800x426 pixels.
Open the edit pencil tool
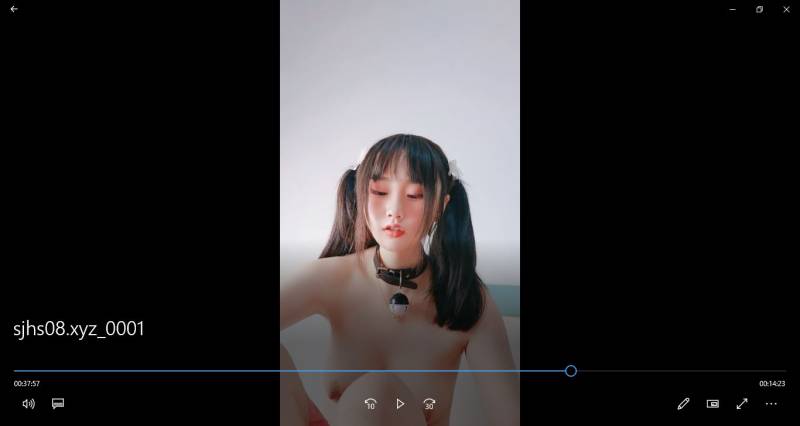click(x=684, y=404)
